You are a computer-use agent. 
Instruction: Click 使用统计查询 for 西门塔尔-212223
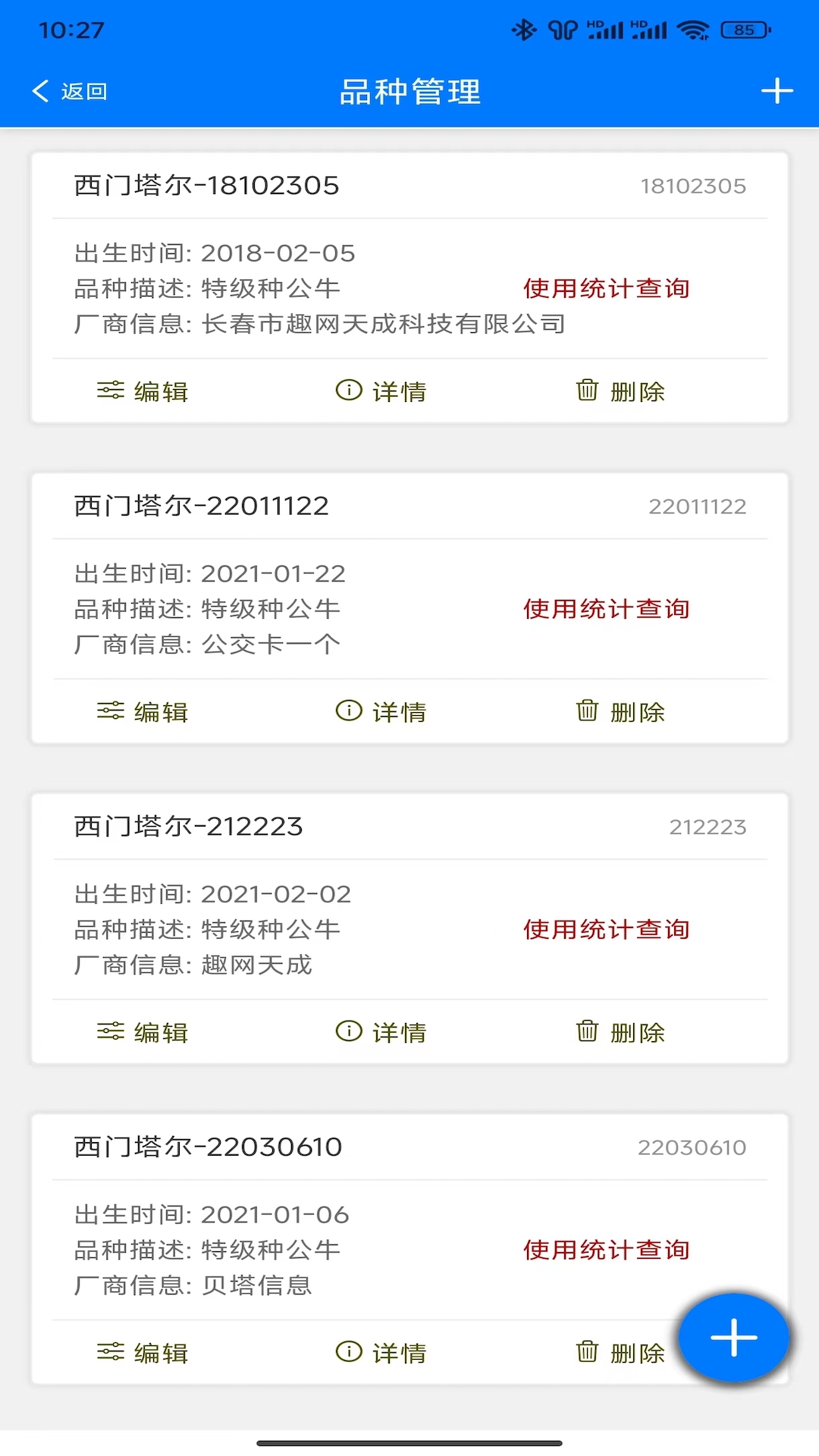(605, 929)
